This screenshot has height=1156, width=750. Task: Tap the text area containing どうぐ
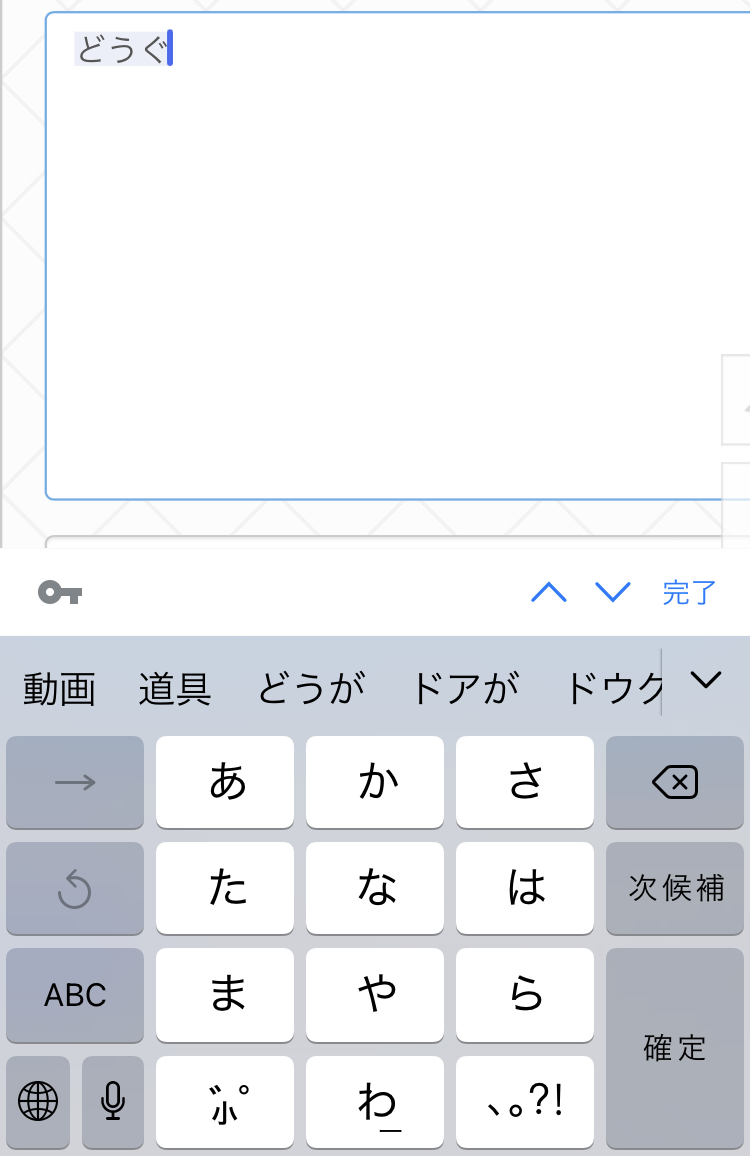point(395,255)
